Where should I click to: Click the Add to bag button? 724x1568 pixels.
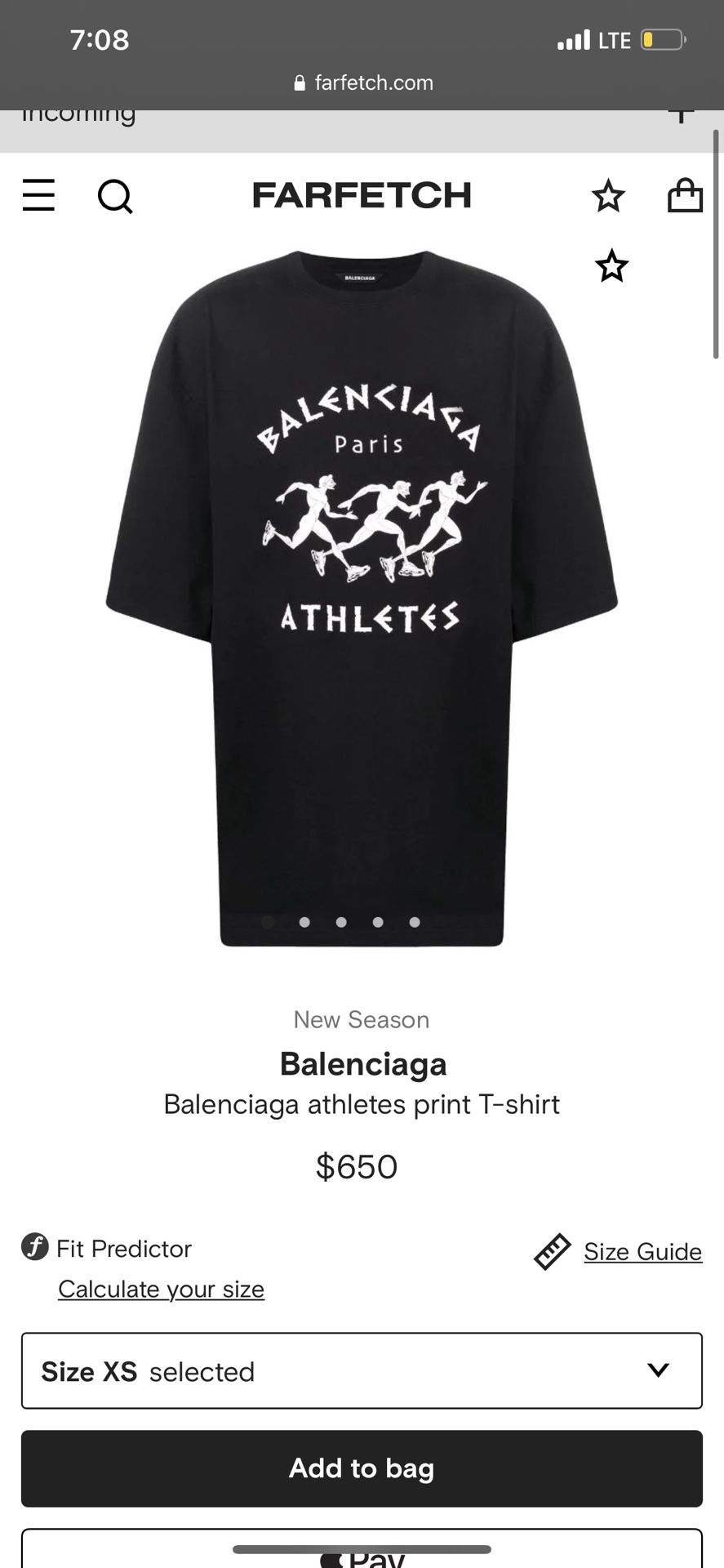tap(362, 1468)
